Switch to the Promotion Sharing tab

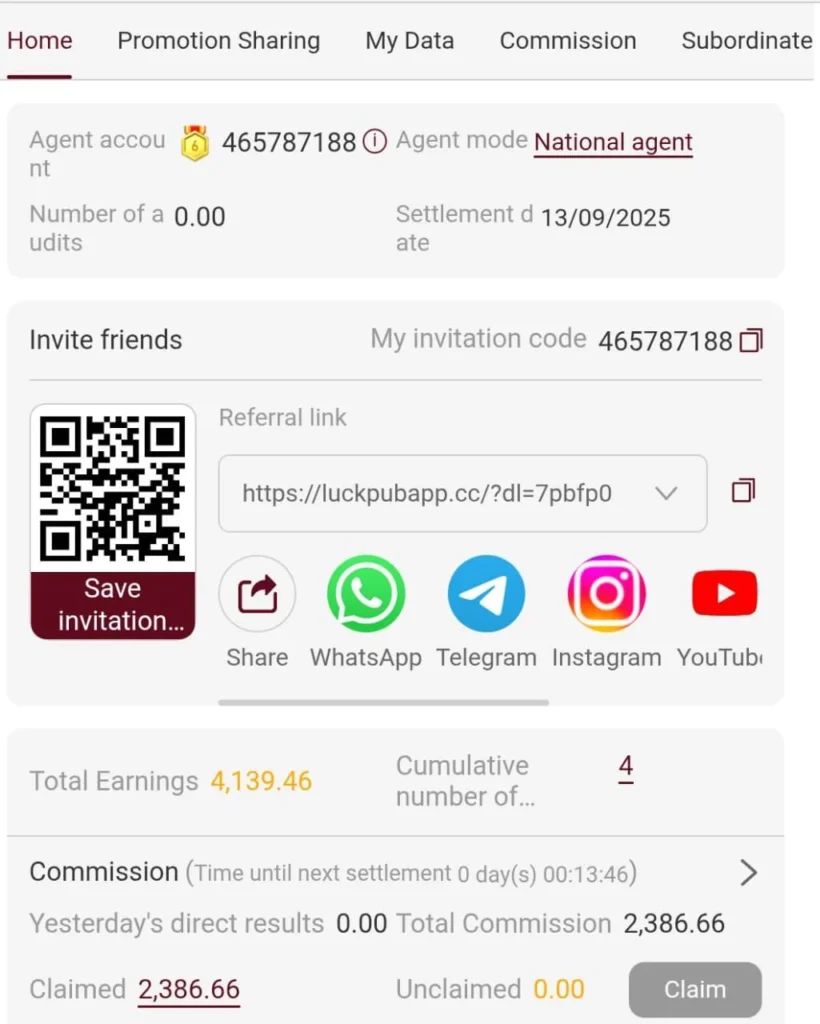(218, 41)
